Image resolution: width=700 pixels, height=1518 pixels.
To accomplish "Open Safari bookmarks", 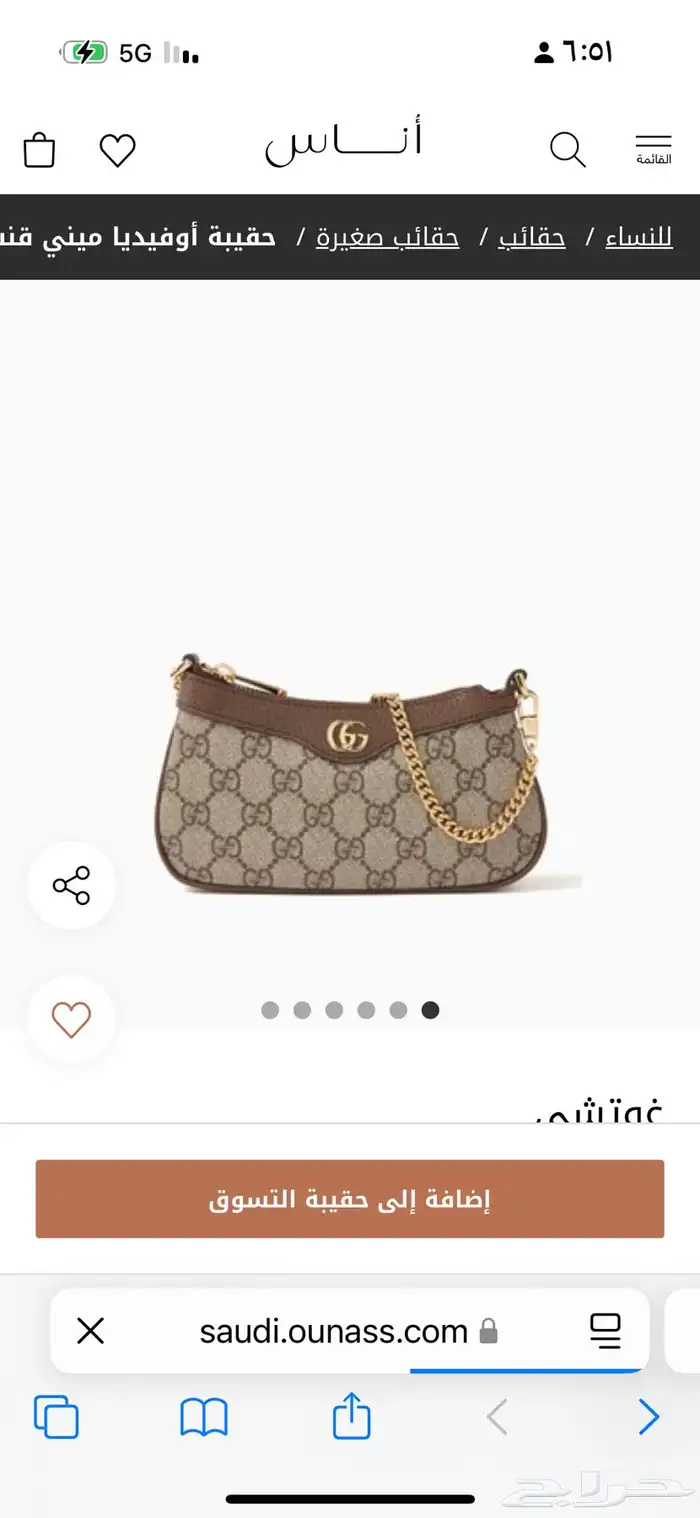I will click(x=204, y=1417).
